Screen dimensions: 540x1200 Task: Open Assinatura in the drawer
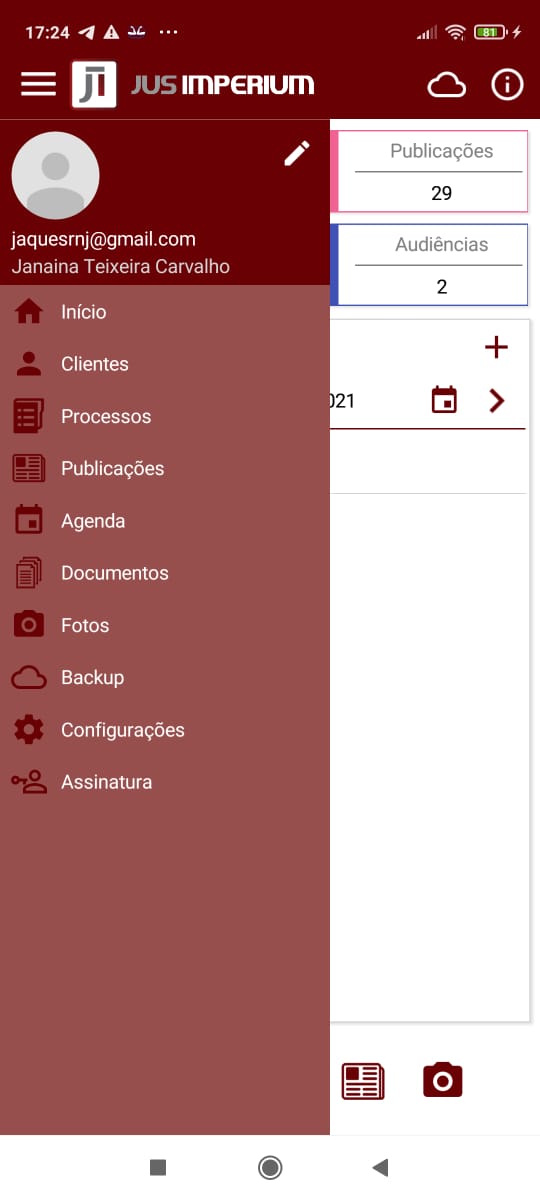click(x=165, y=782)
